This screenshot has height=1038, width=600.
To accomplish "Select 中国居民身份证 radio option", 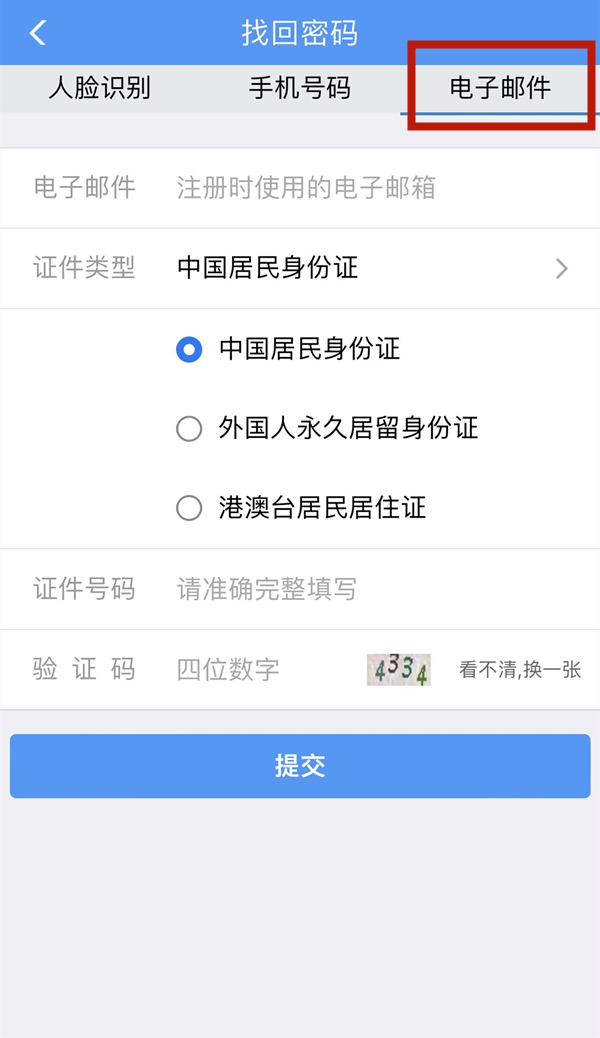I will click(189, 349).
